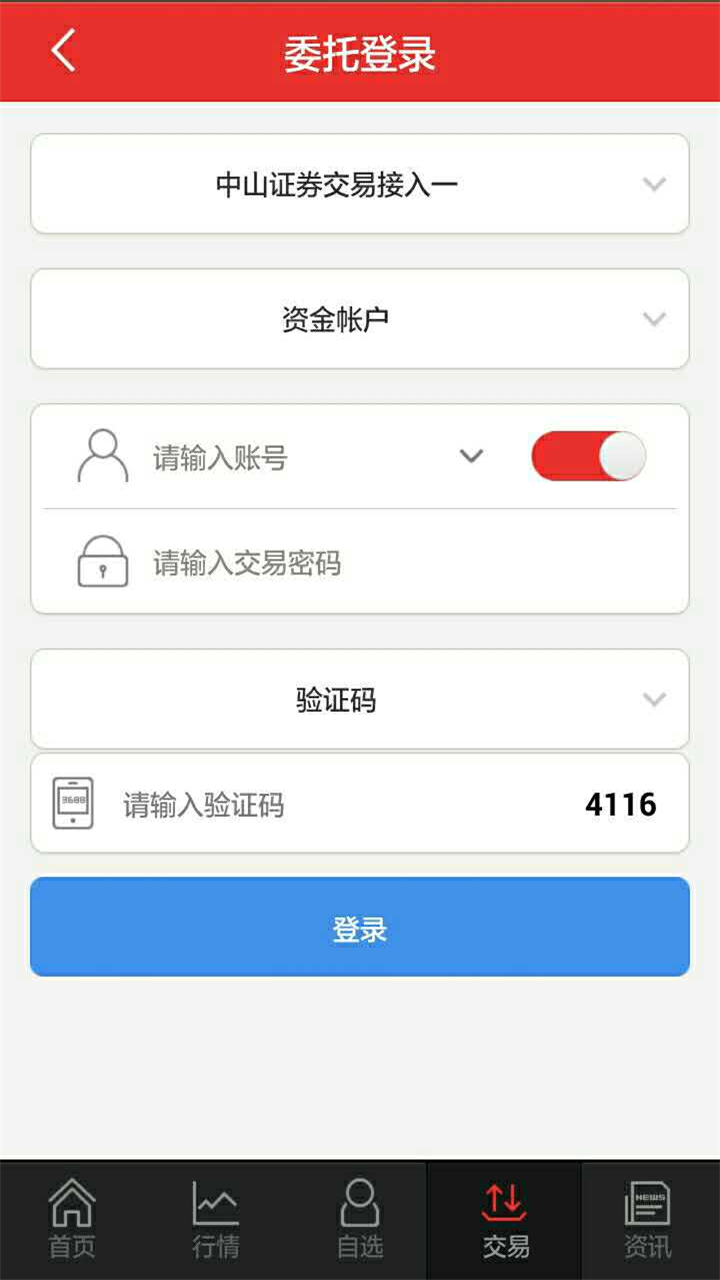
Task: Expand the saved accounts chevron beside account field
Action: click(471, 456)
